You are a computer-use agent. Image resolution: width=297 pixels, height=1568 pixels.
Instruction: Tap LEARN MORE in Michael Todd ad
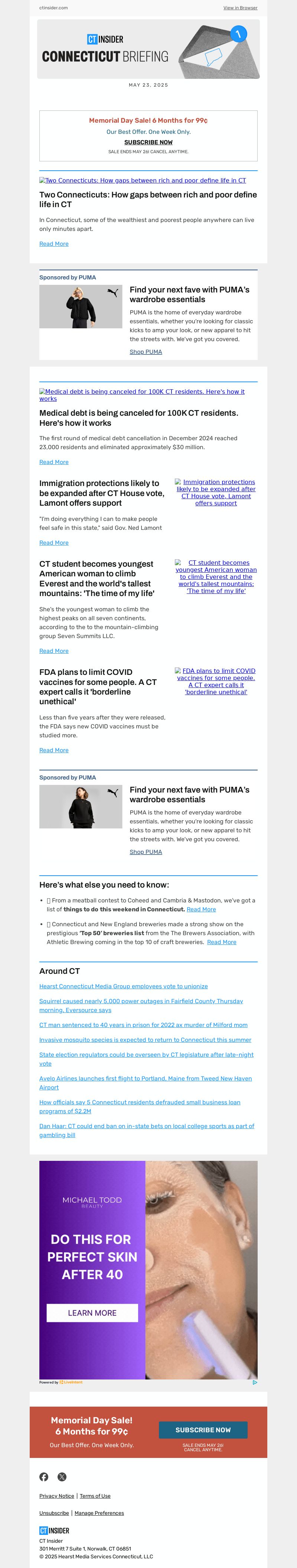92,1312
